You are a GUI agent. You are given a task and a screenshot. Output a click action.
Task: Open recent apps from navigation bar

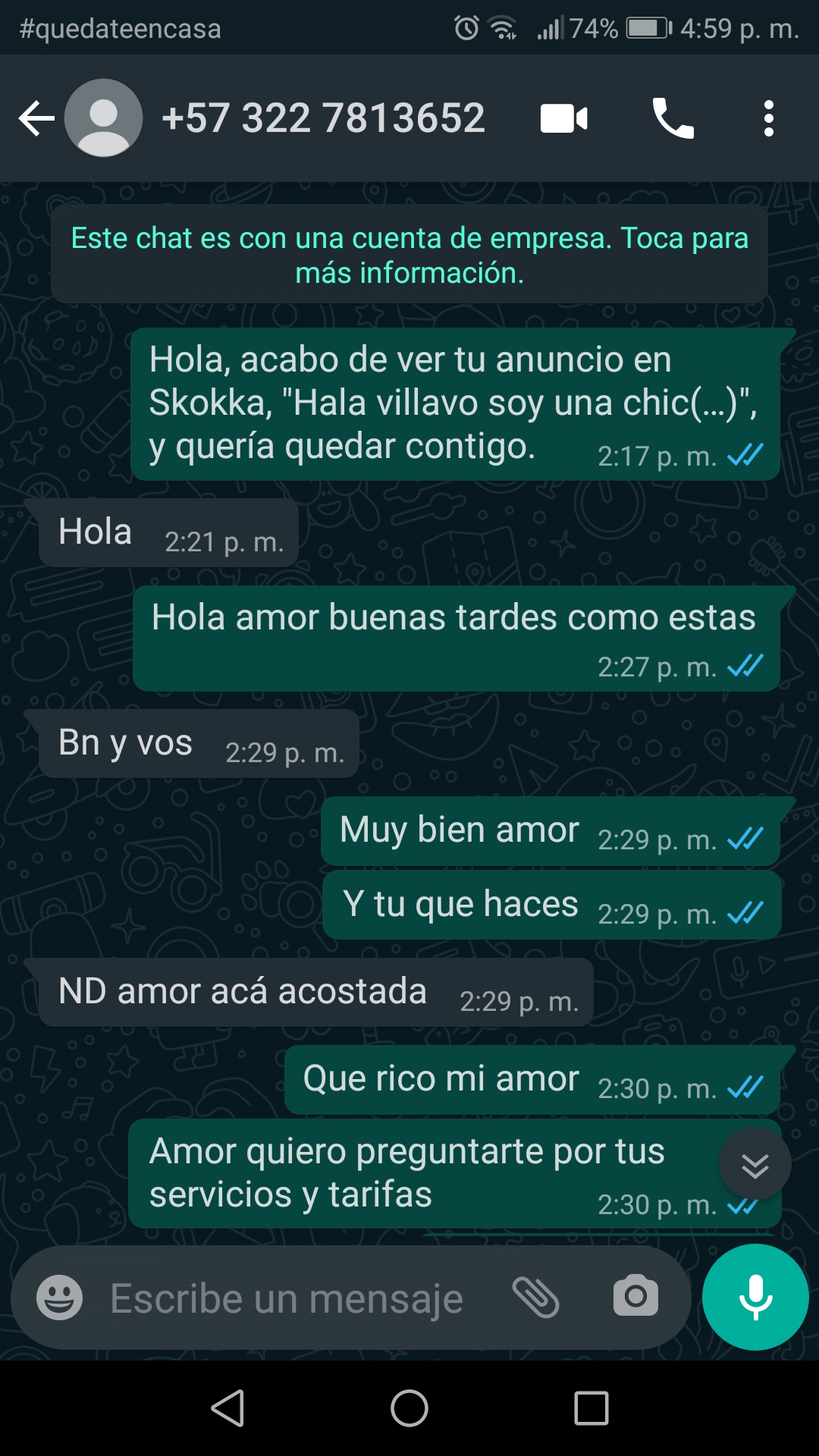click(591, 1409)
